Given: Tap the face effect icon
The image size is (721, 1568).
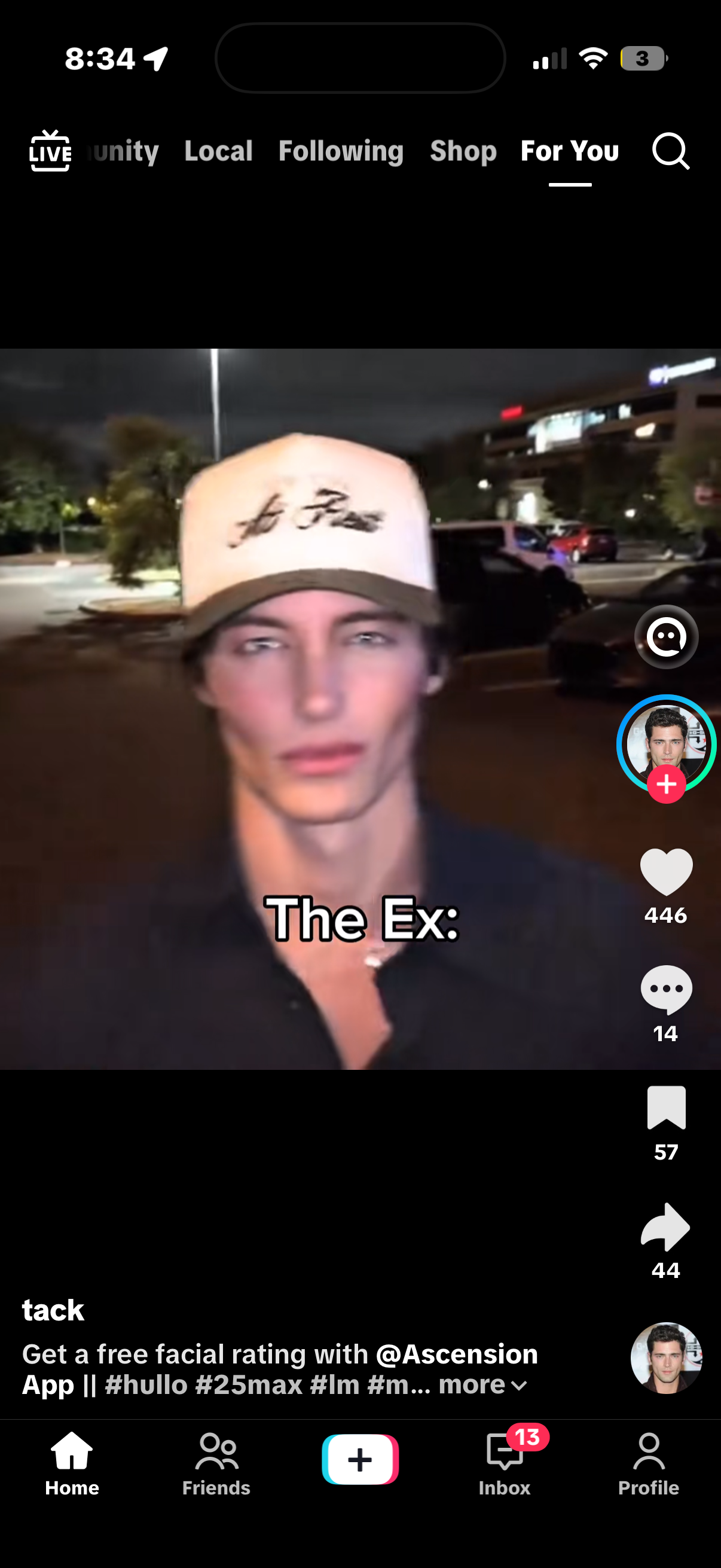Looking at the screenshot, I should tap(666, 637).
